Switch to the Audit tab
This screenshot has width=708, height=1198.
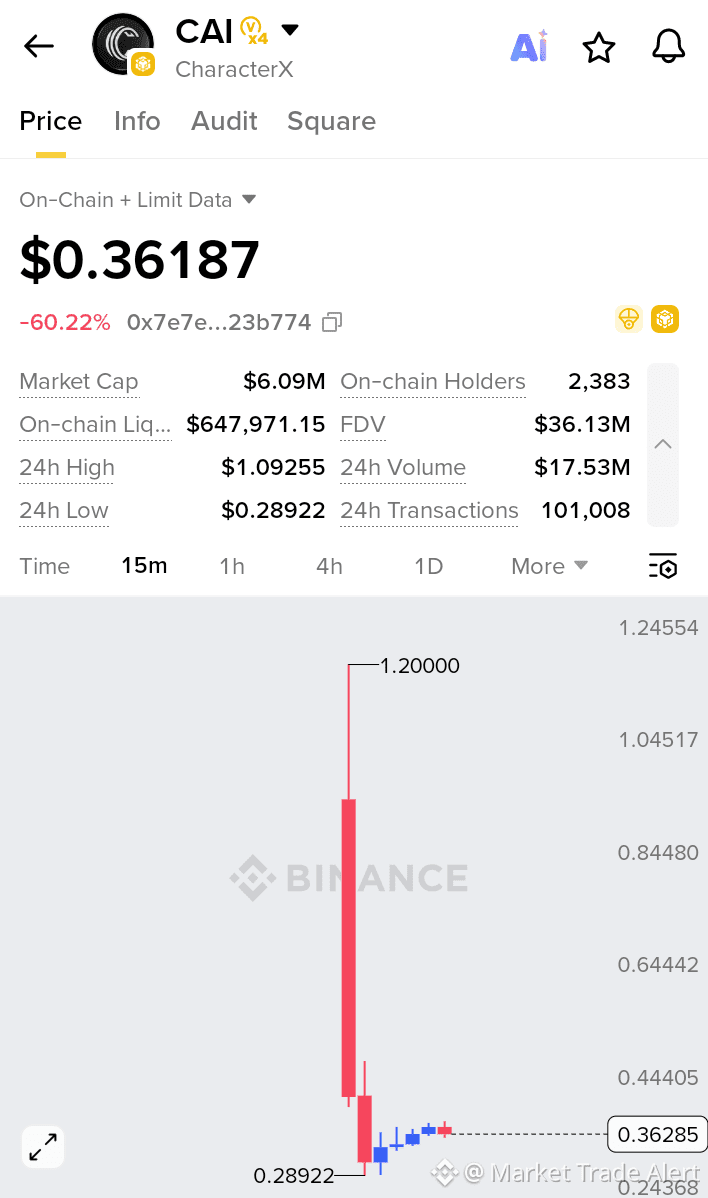[x=224, y=121]
